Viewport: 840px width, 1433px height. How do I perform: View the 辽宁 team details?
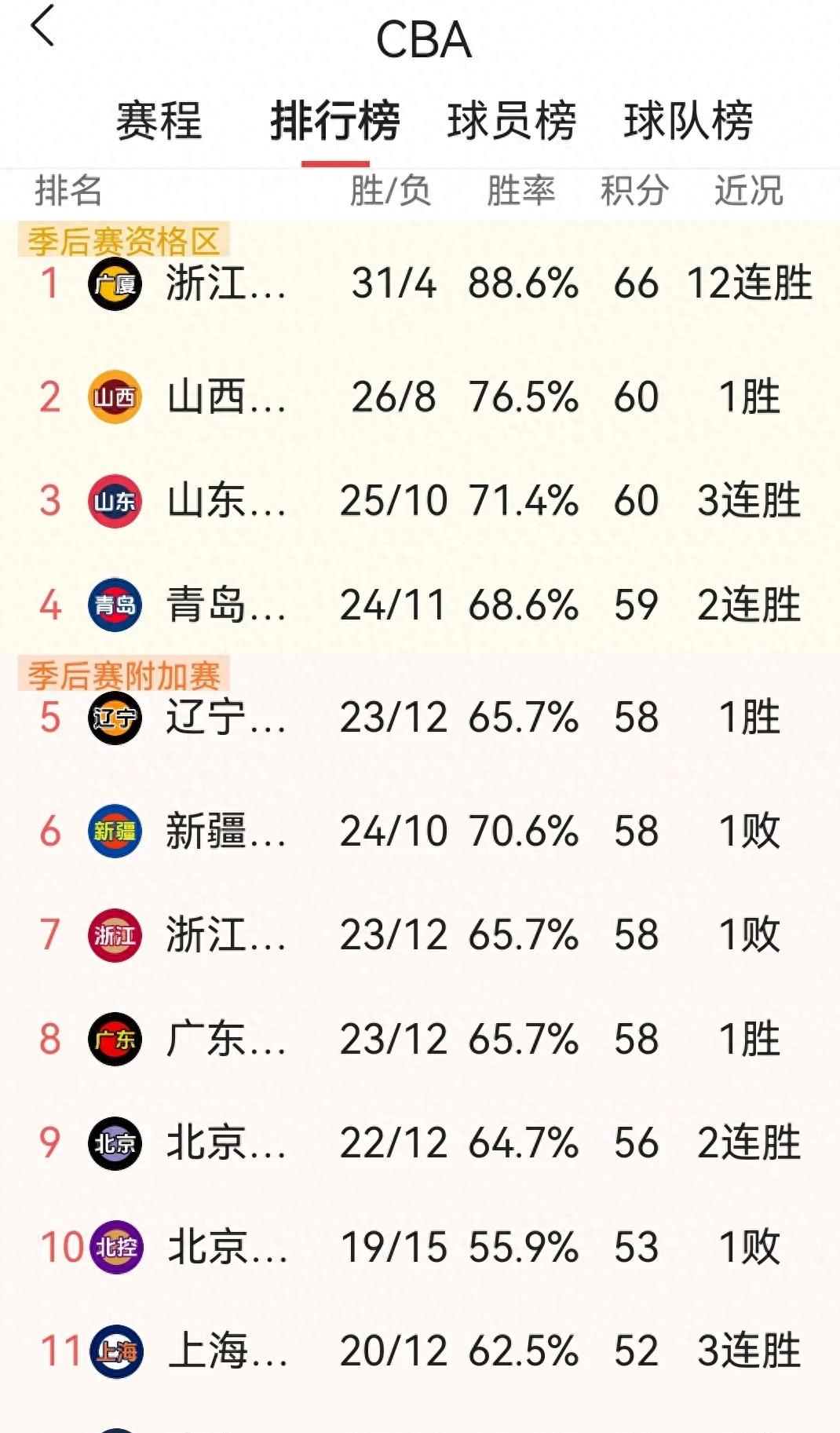226,718
